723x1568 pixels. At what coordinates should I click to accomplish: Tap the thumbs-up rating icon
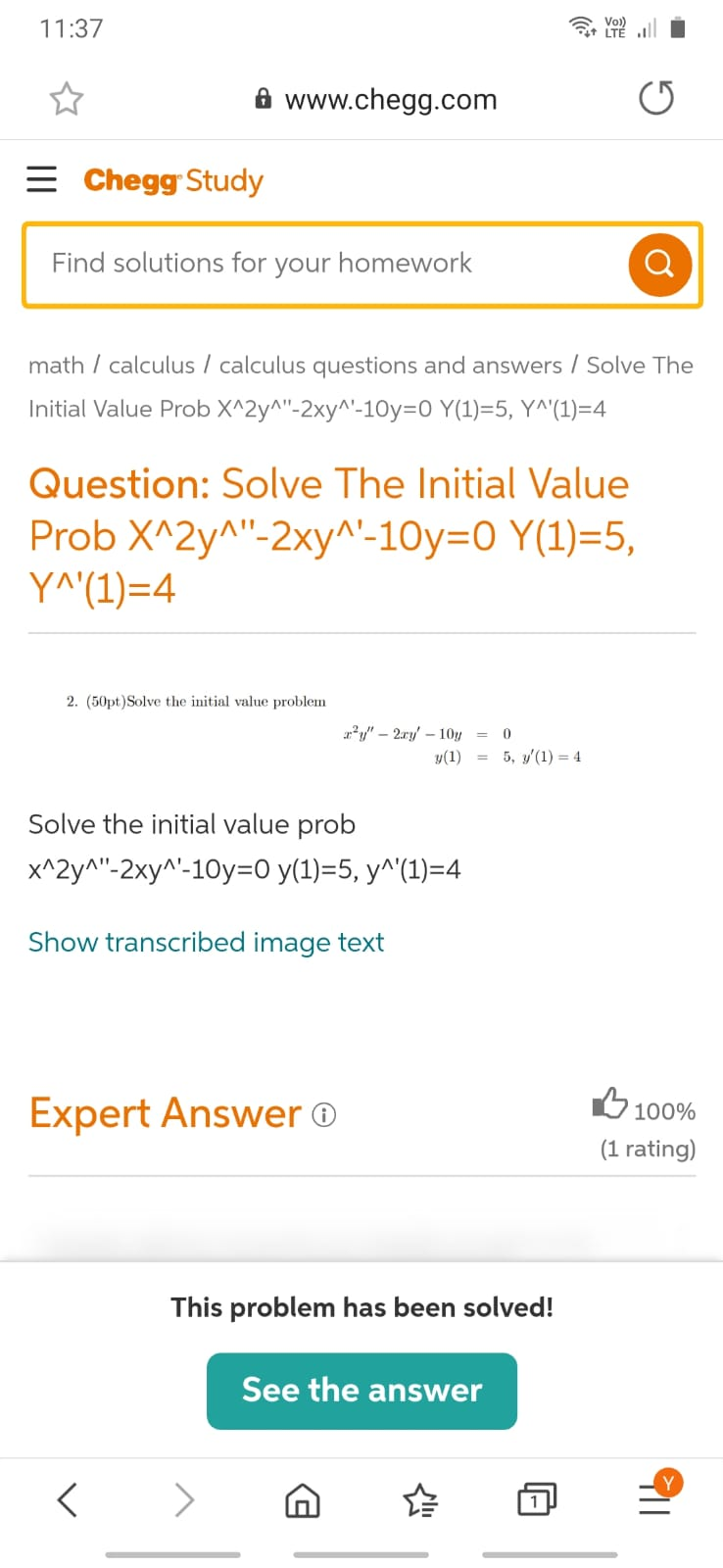point(609,1103)
